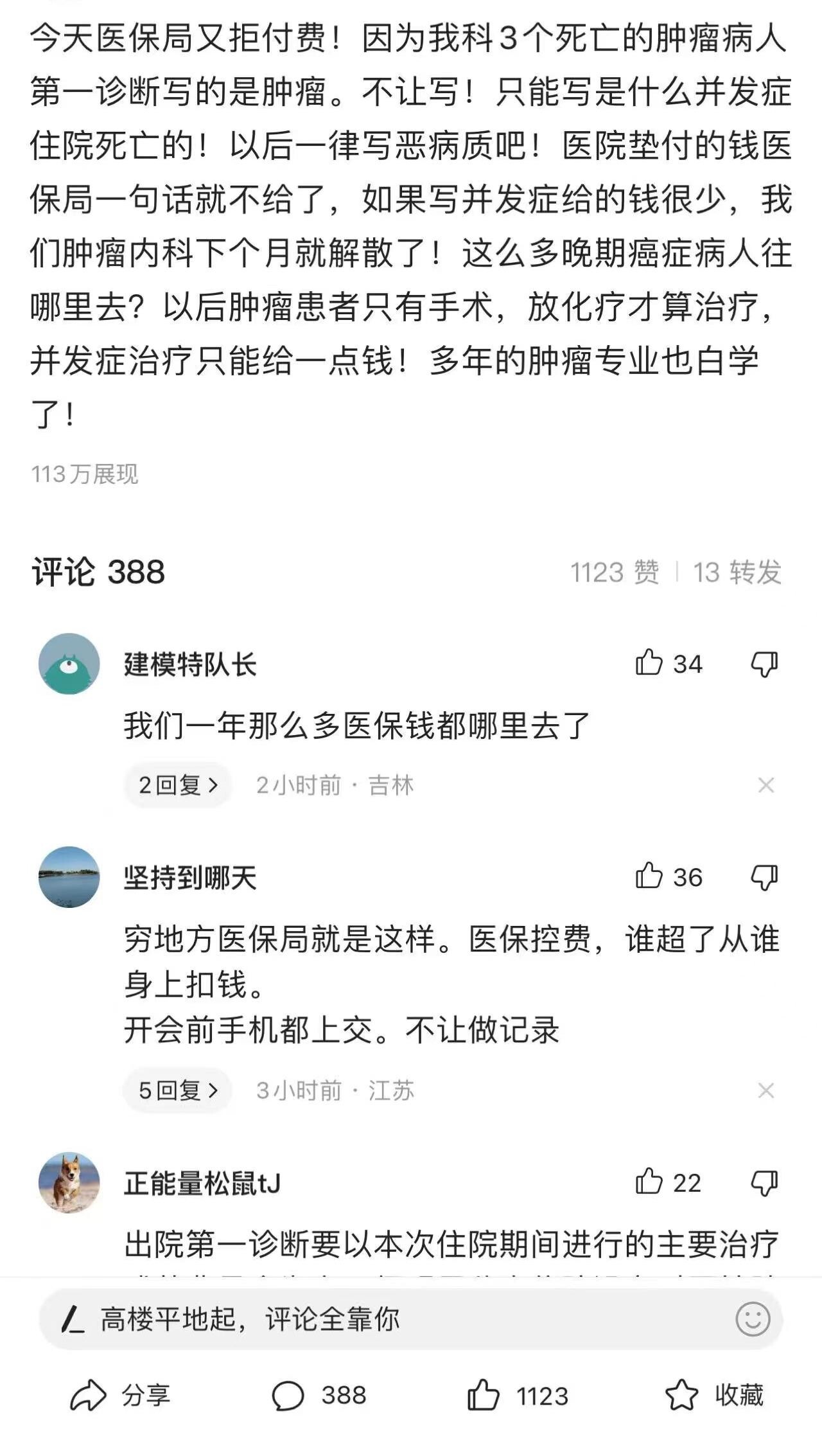
Task: Expand the 5 replies under 坚持到哪天's comment
Action: 178,1090
